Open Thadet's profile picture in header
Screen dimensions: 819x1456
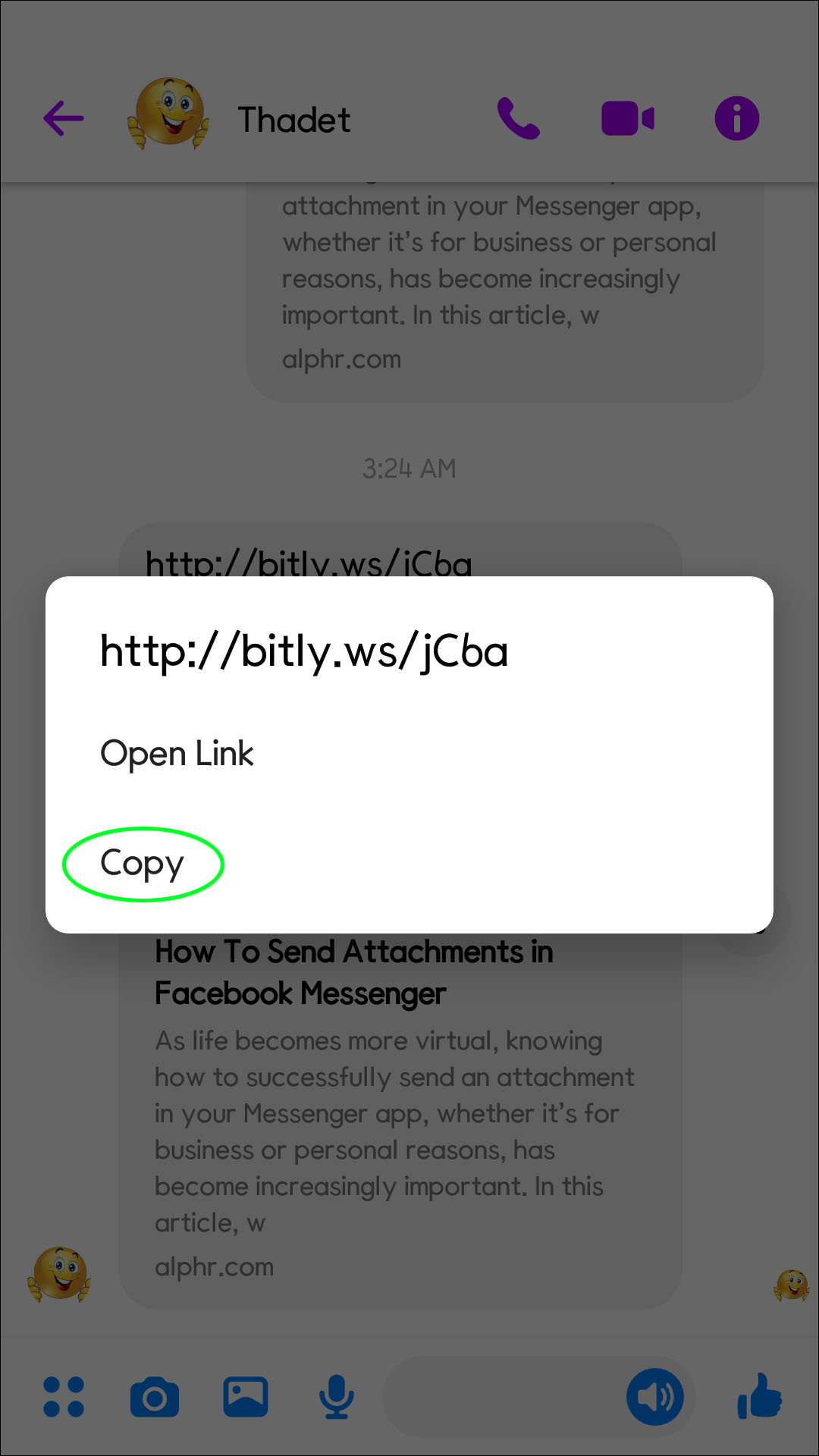pyautogui.click(x=168, y=114)
